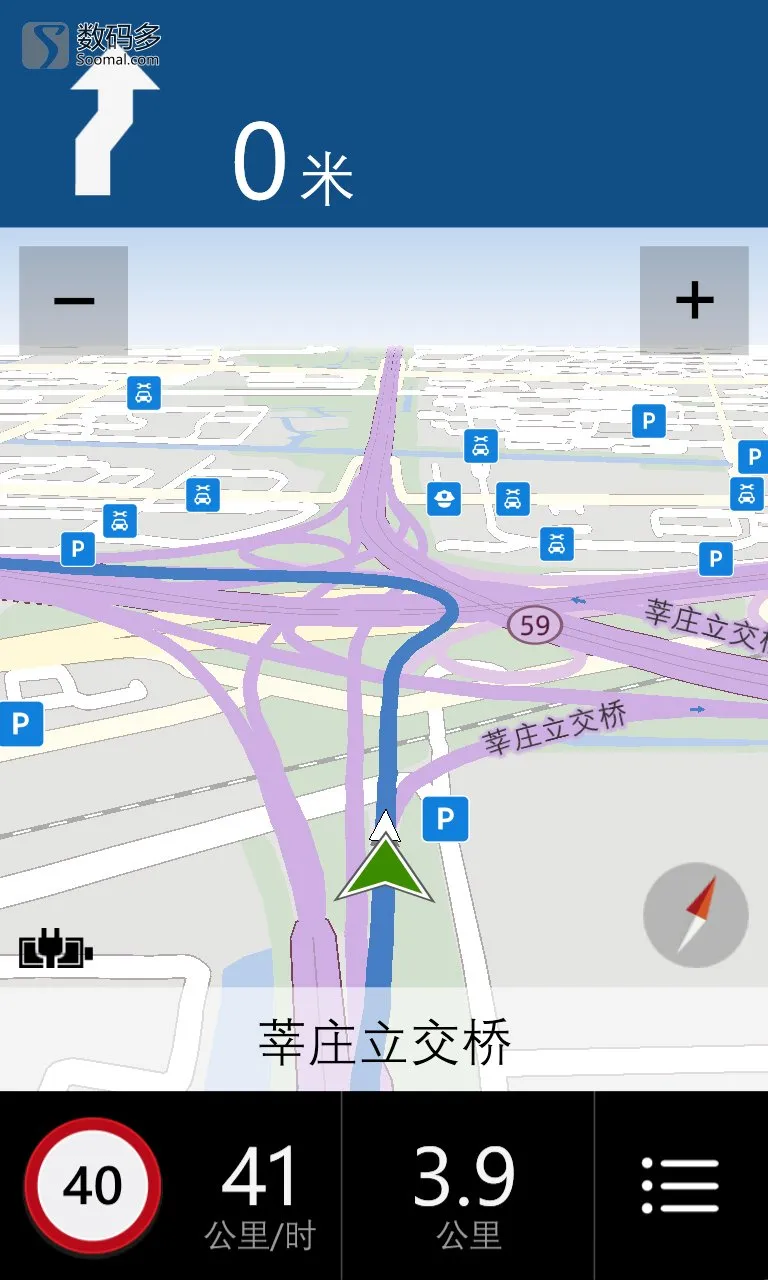Zoom out the map with minus button
Screen dimensions: 768x1280
pos(73,300)
